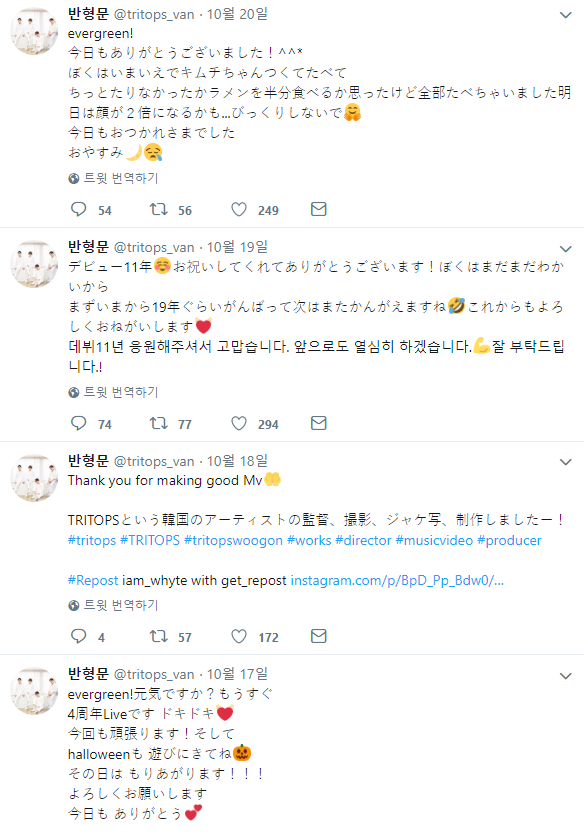Open the #tritopswoogon hashtag
Viewport: 584px width, 835px height.
(x=233, y=540)
